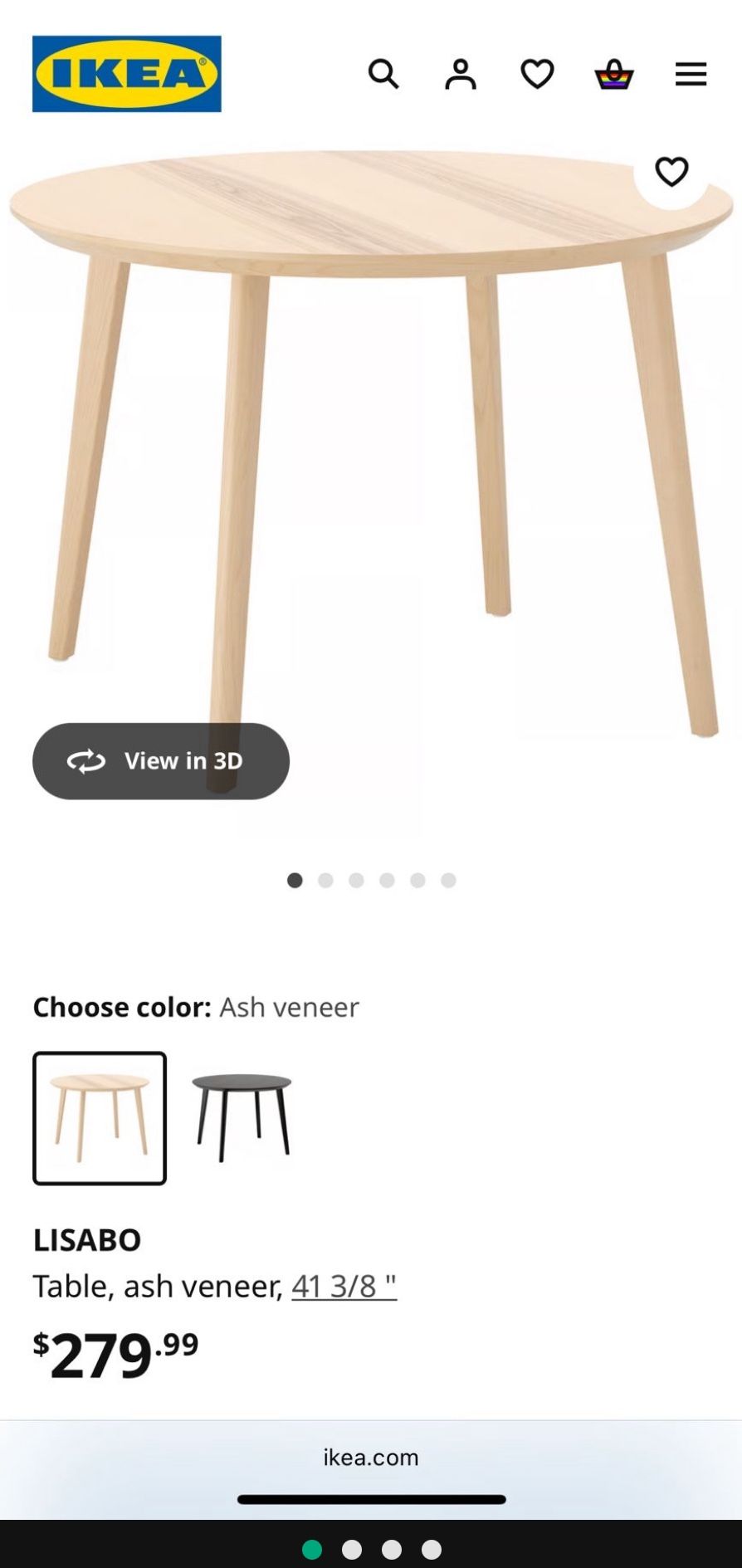
Task: Select the ash veneer color option
Action: tap(100, 1118)
